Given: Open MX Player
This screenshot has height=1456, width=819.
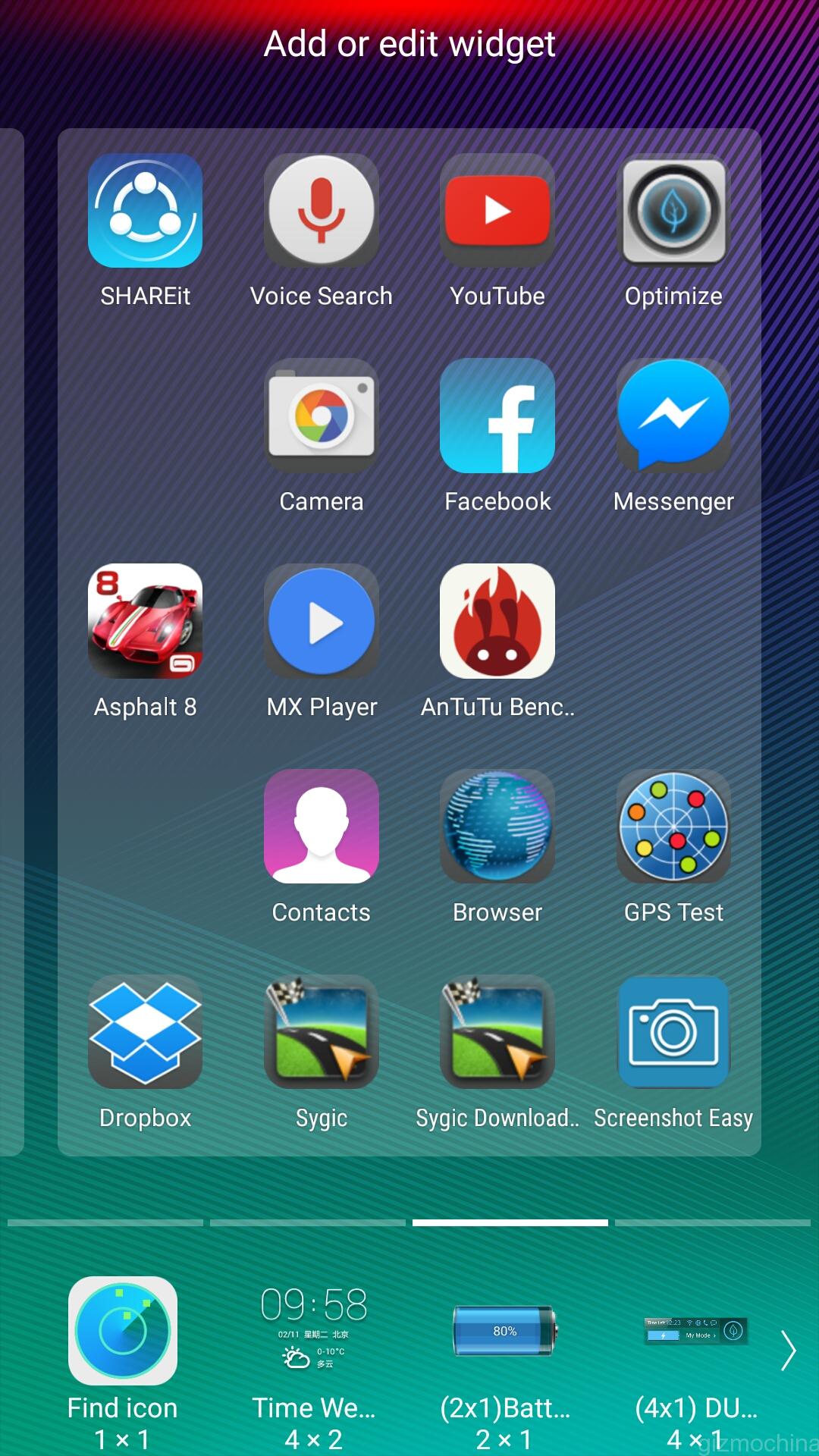Looking at the screenshot, I should click(321, 621).
